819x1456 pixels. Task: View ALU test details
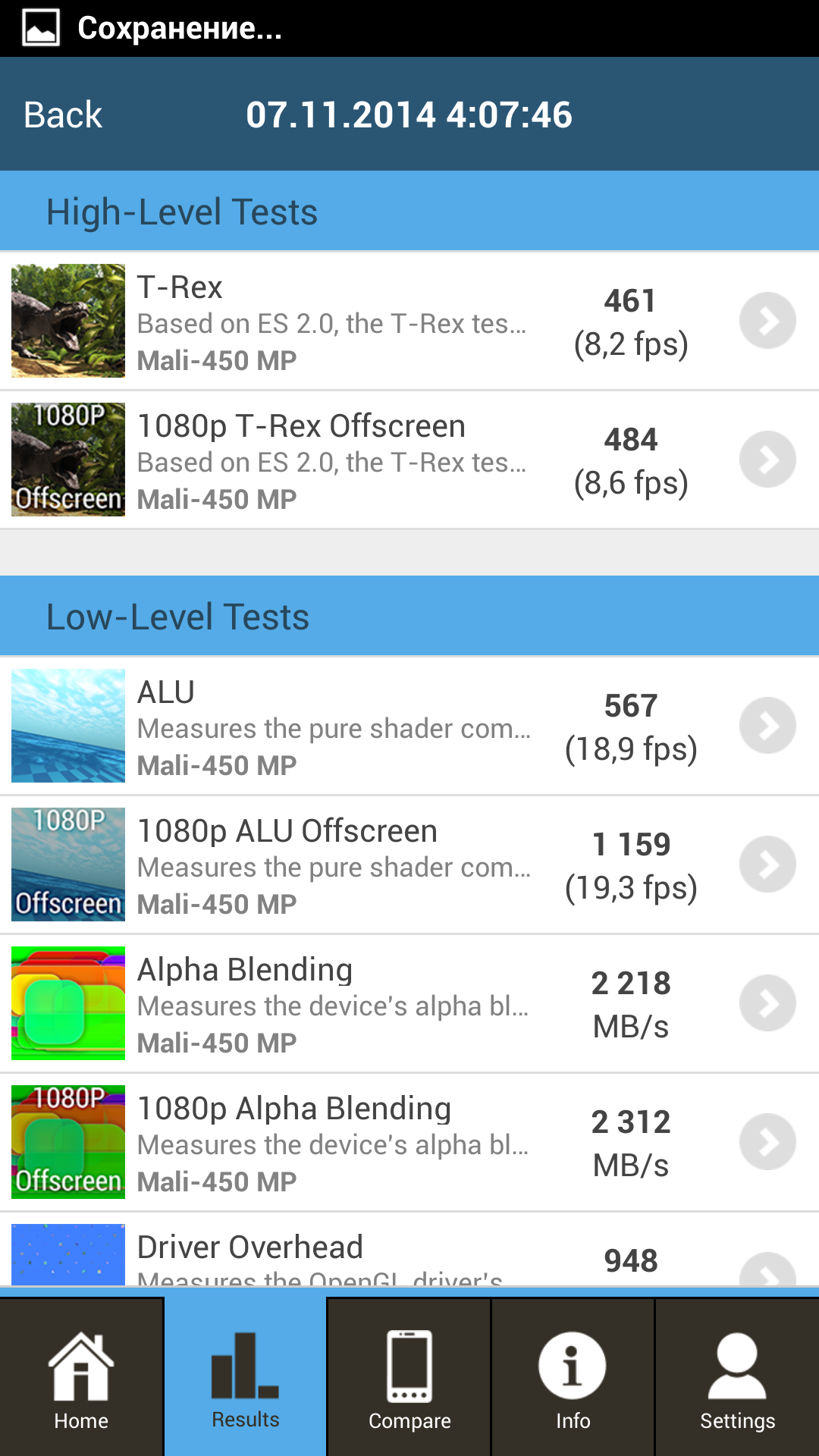409,726
